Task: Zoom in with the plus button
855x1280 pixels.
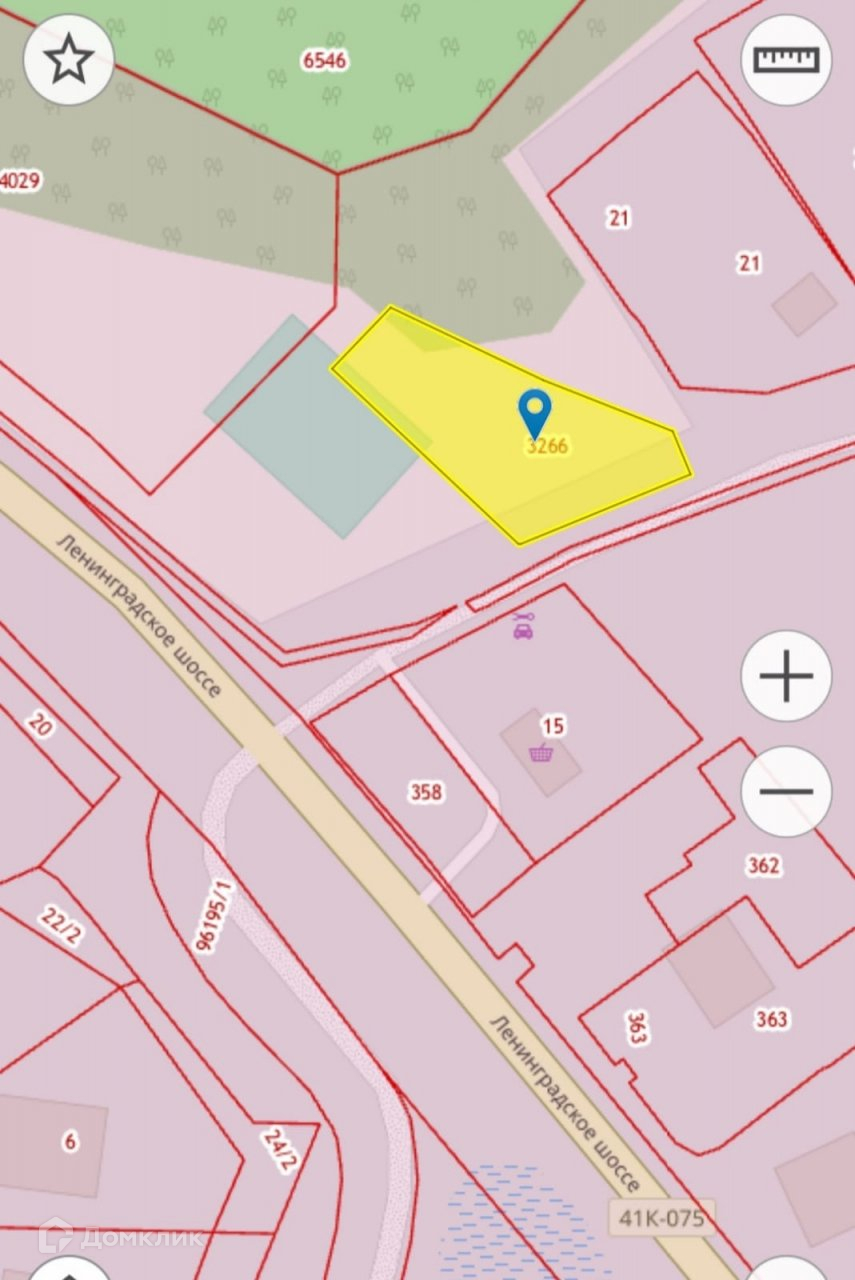Action: click(x=786, y=676)
